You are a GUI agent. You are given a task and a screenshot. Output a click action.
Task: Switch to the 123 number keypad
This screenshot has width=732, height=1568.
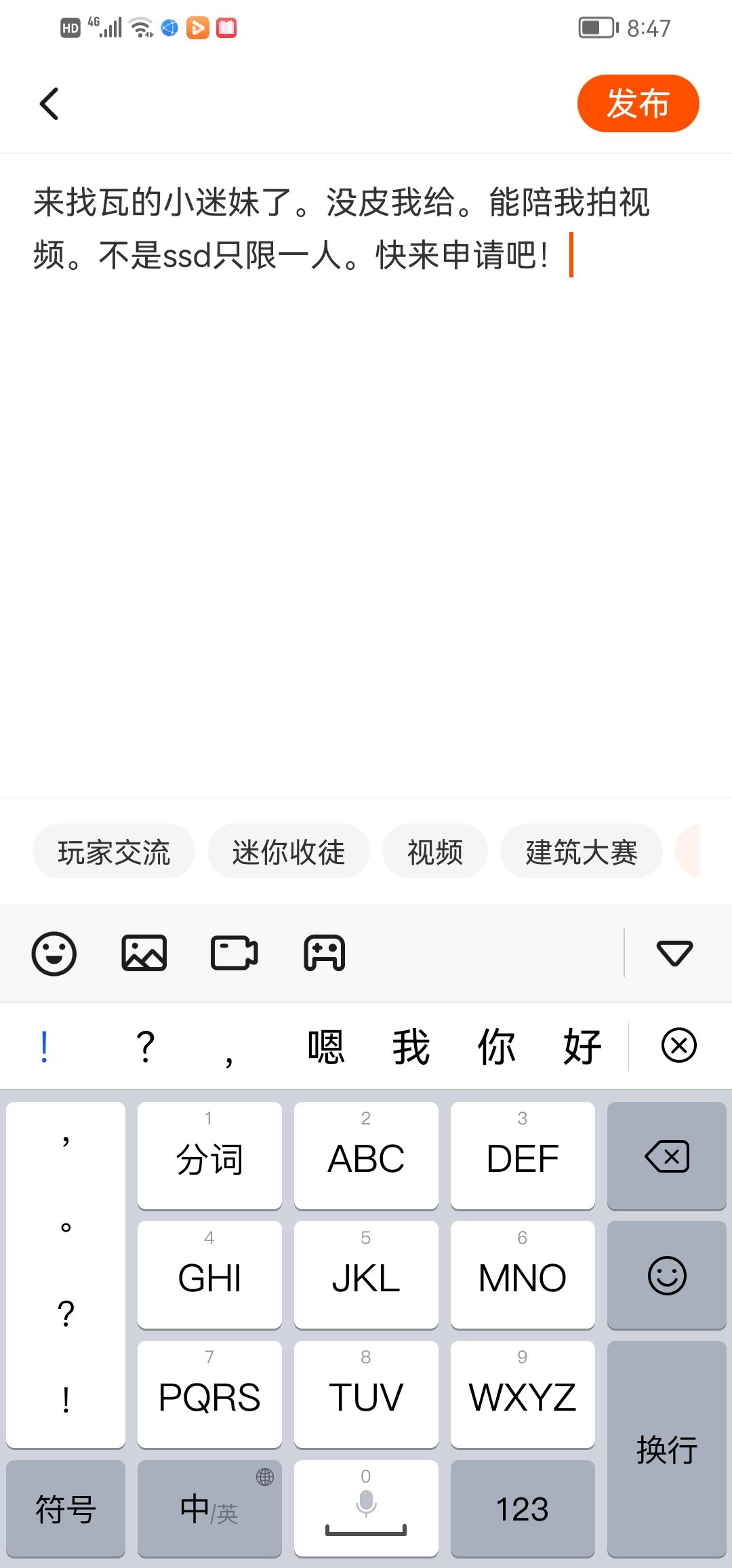tap(523, 1509)
